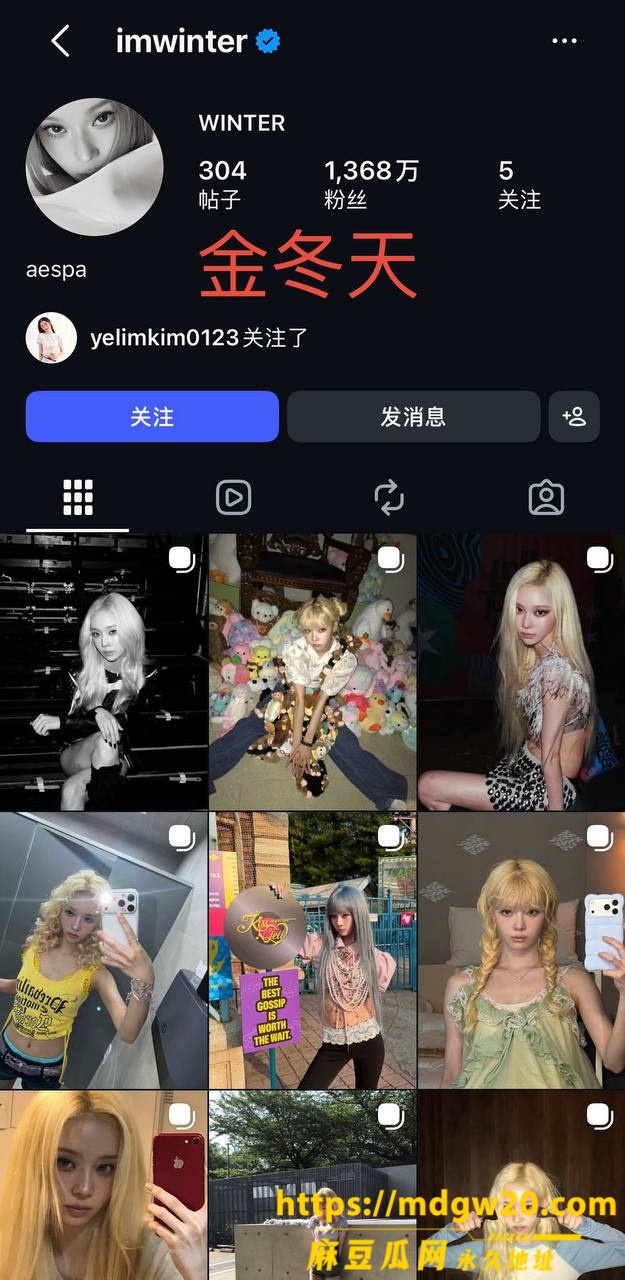Open the 1,368万 粉丝 followers list
This screenshot has height=1280, width=625.
pos(371,184)
